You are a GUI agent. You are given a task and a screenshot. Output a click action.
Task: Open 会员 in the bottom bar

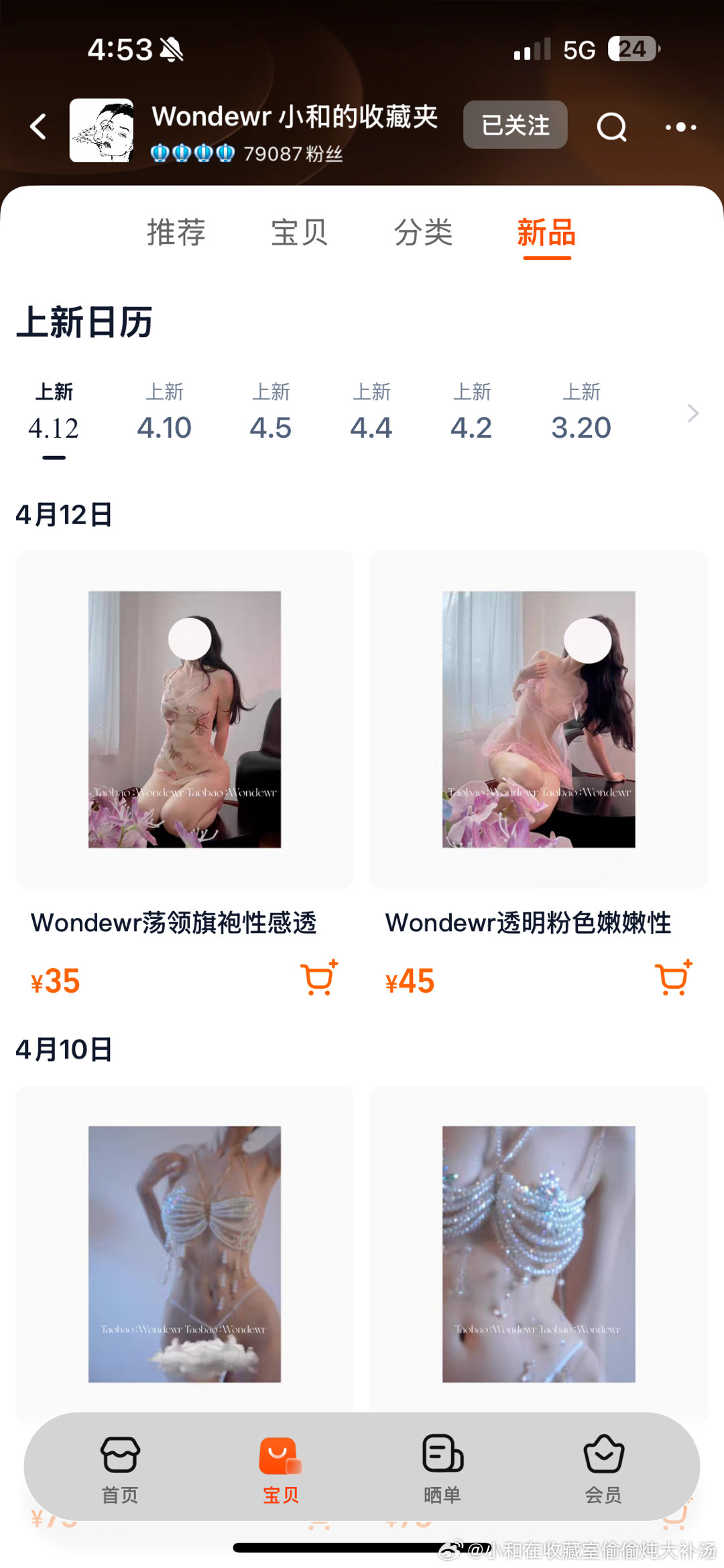pyautogui.click(x=603, y=1467)
